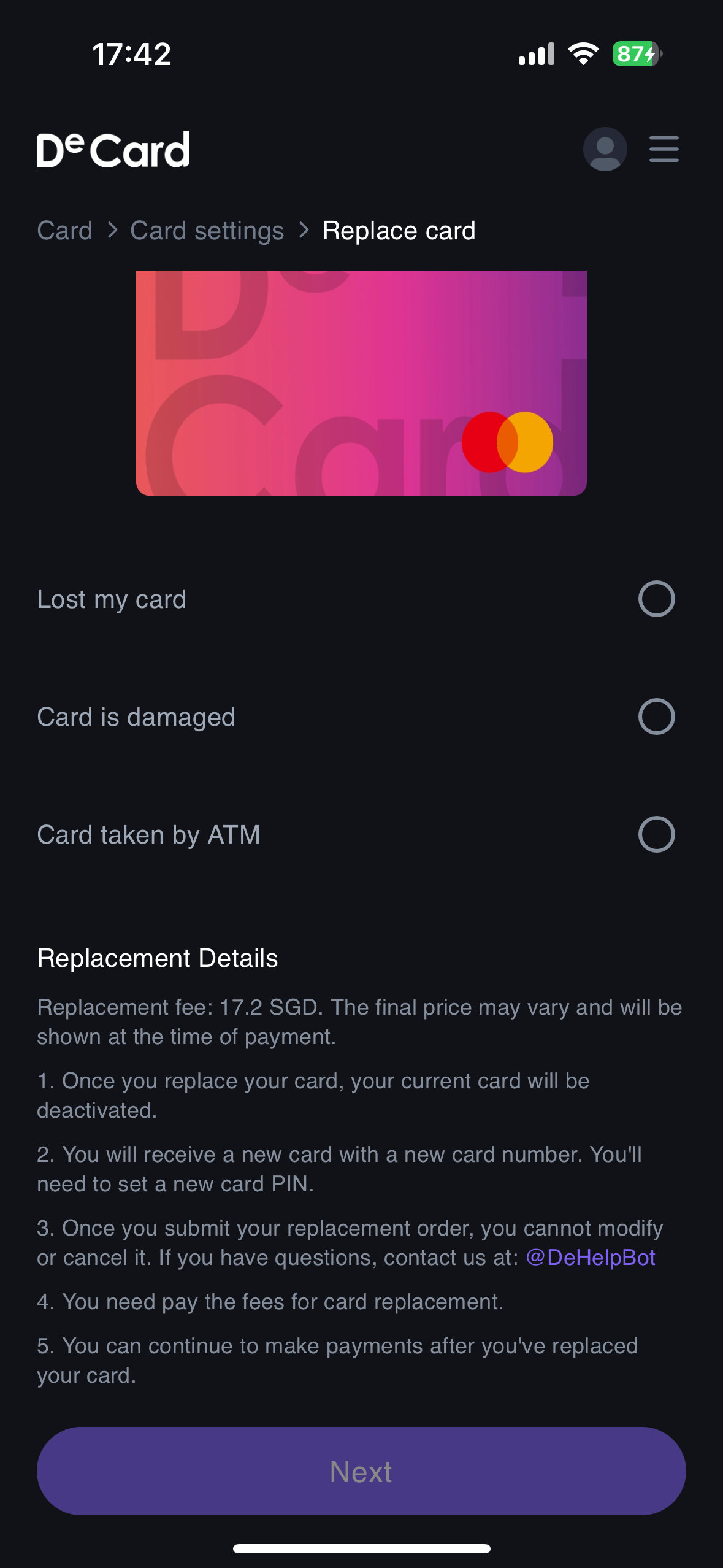Go to Card in the breadcrumb
This screenshot has width=723, height=1568.
point(64,231)
